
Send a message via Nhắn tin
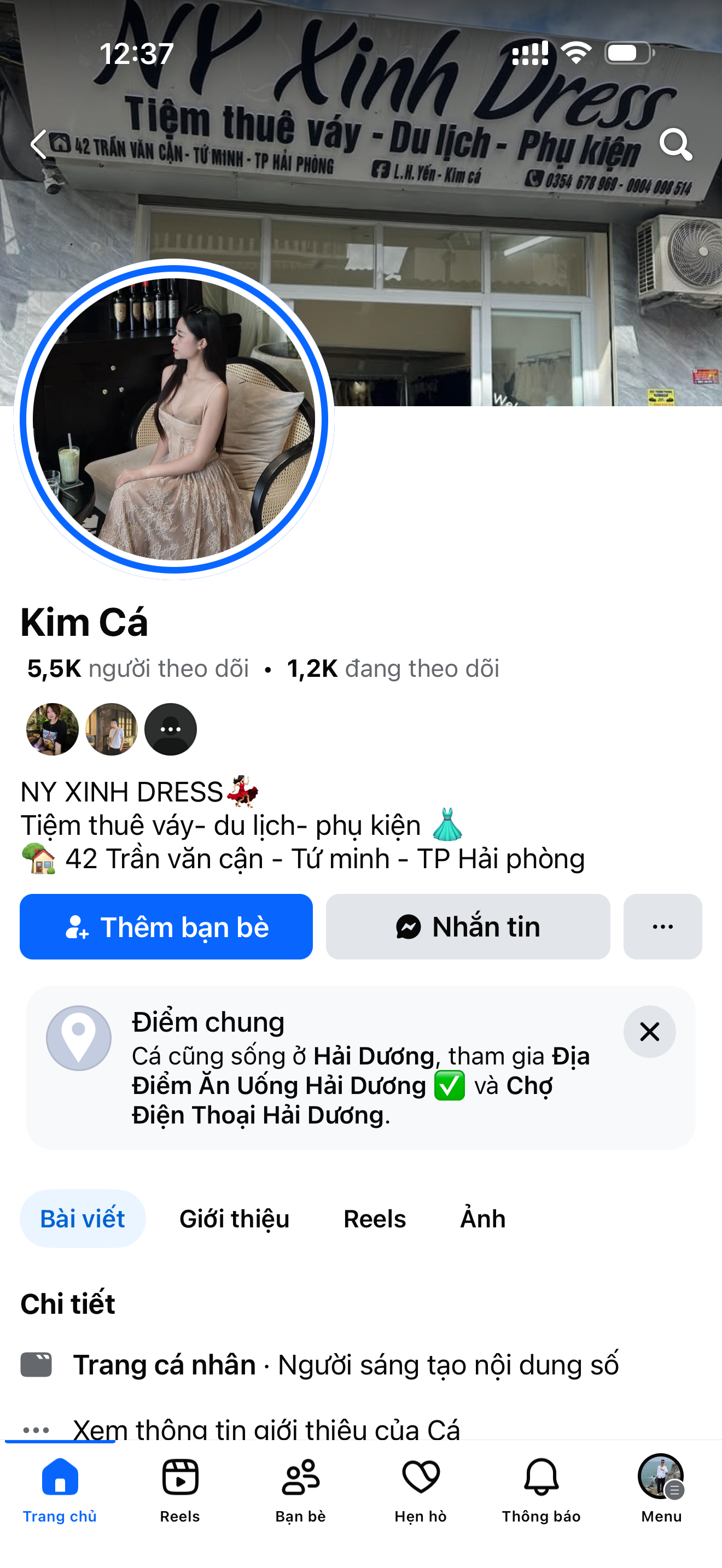click(x=468, y=927)
